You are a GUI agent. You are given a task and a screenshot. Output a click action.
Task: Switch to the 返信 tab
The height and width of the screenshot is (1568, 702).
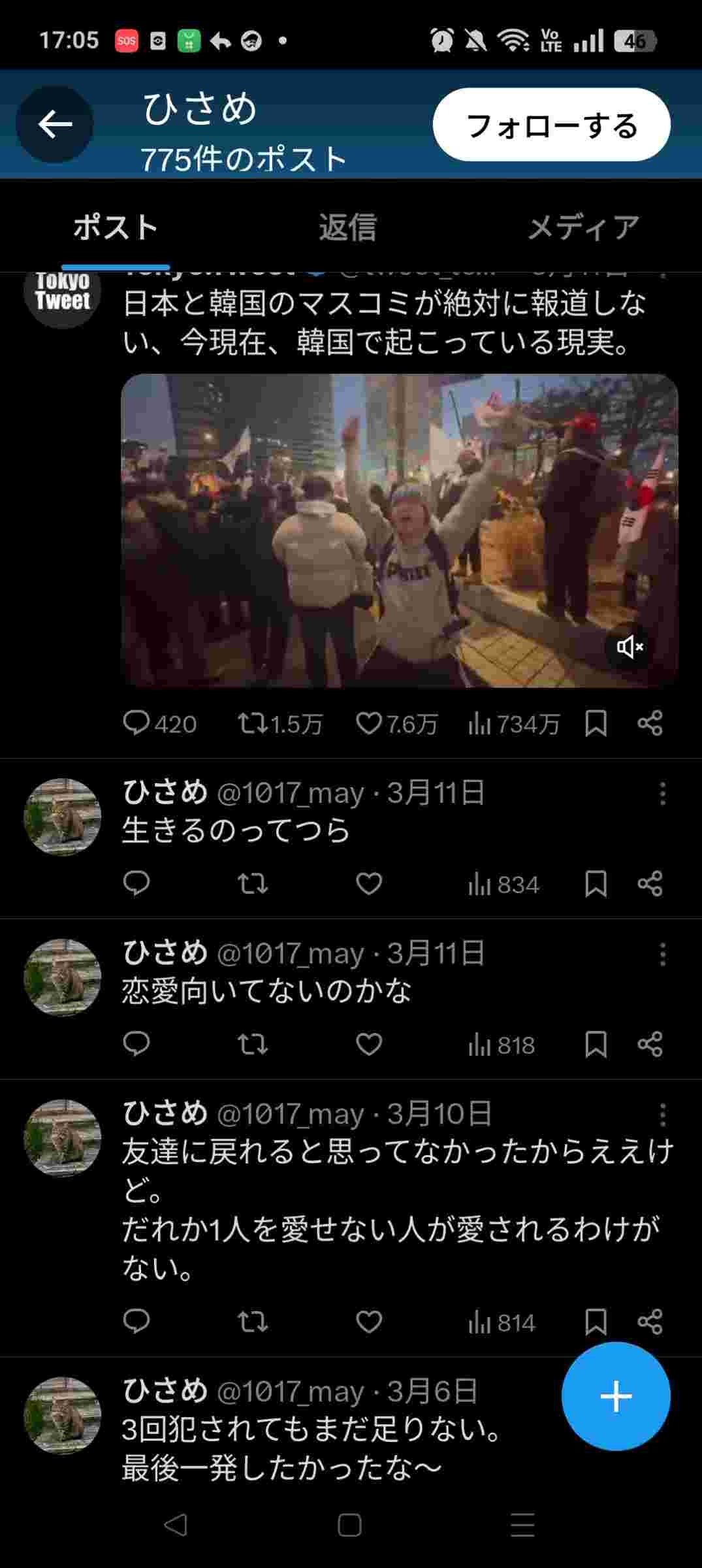point(347,227)
